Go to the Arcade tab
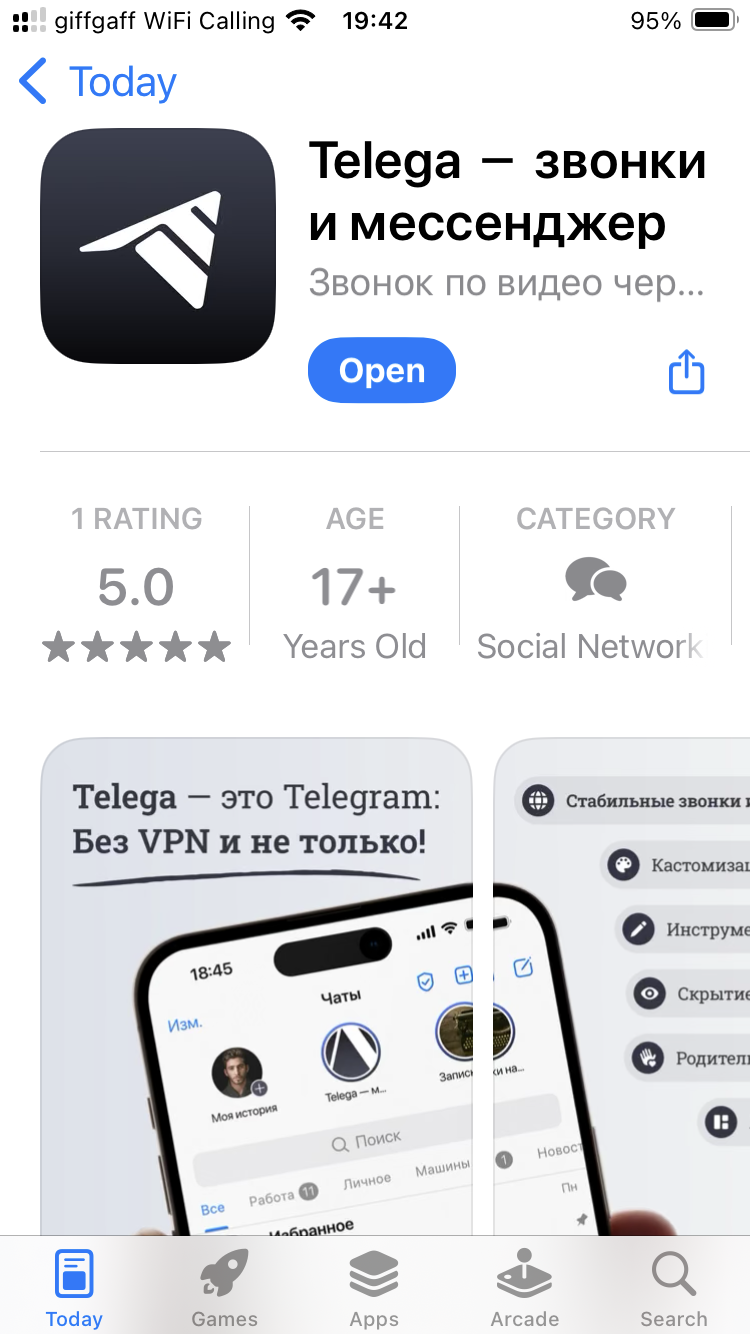Viewport: 750px width, 1334px height. tap(524, 1288)
